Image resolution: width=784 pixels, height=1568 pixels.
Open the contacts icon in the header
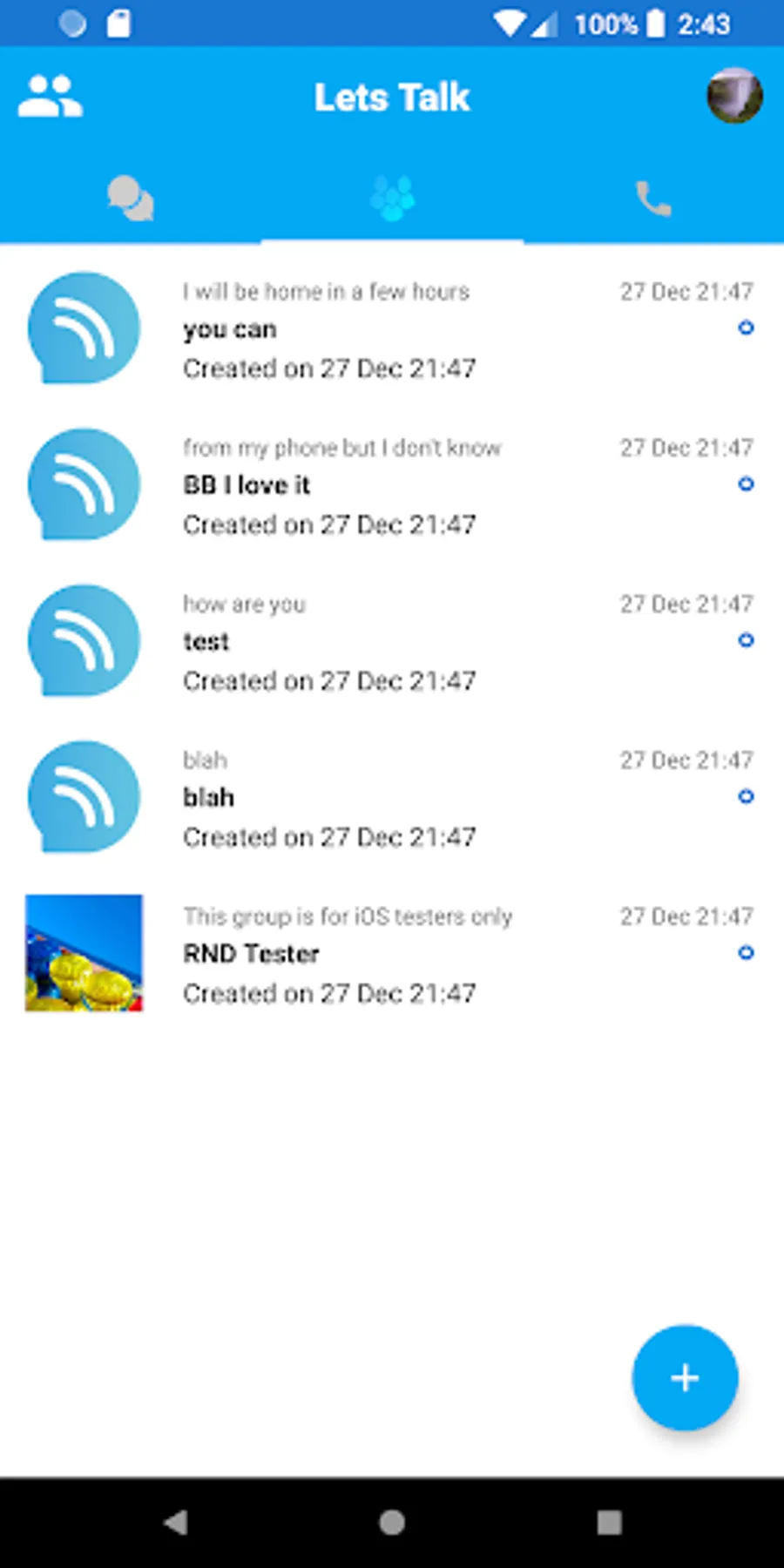coord(51,97)
